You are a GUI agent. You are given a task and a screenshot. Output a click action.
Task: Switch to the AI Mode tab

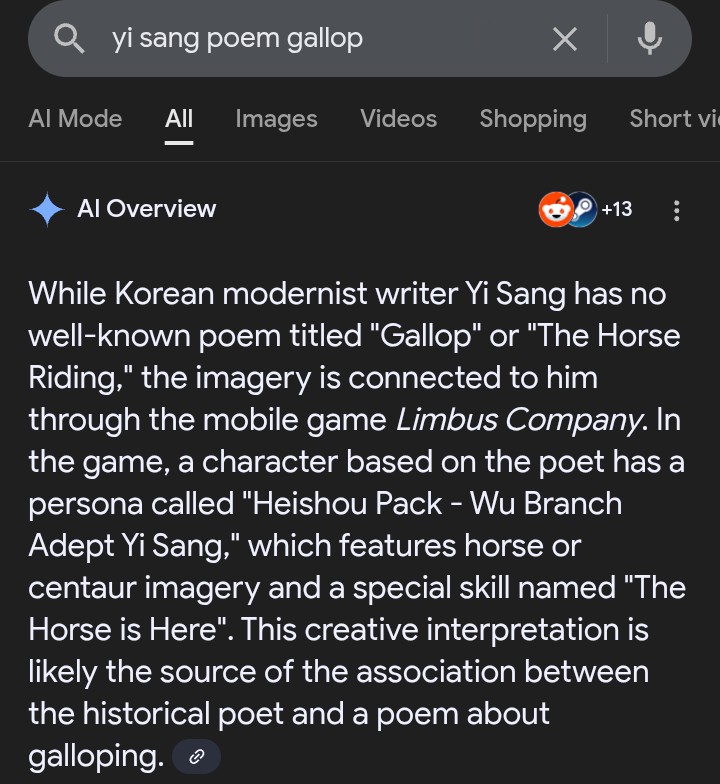[x=75, y=119]
